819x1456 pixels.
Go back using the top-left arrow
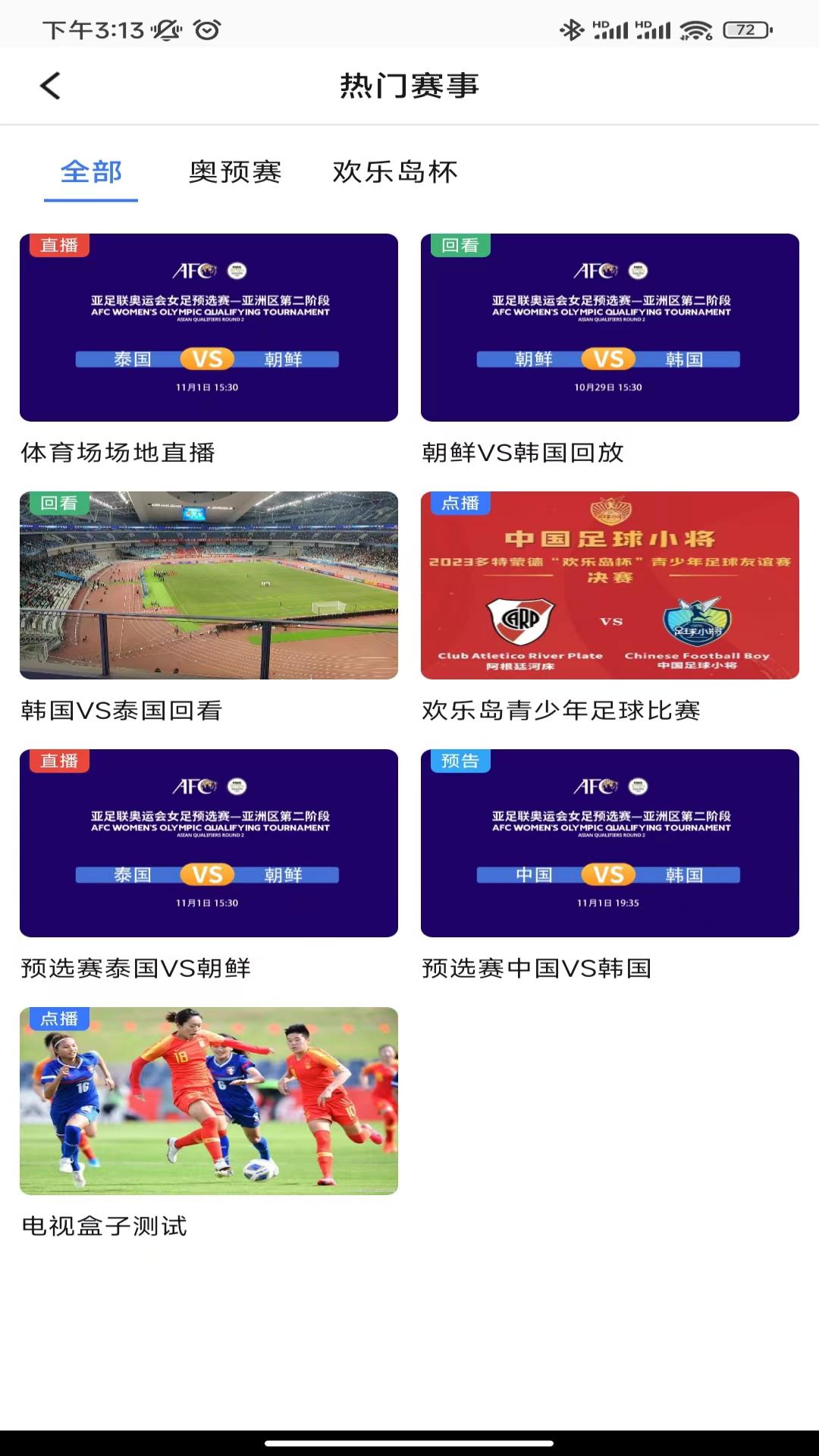point(50,86)
